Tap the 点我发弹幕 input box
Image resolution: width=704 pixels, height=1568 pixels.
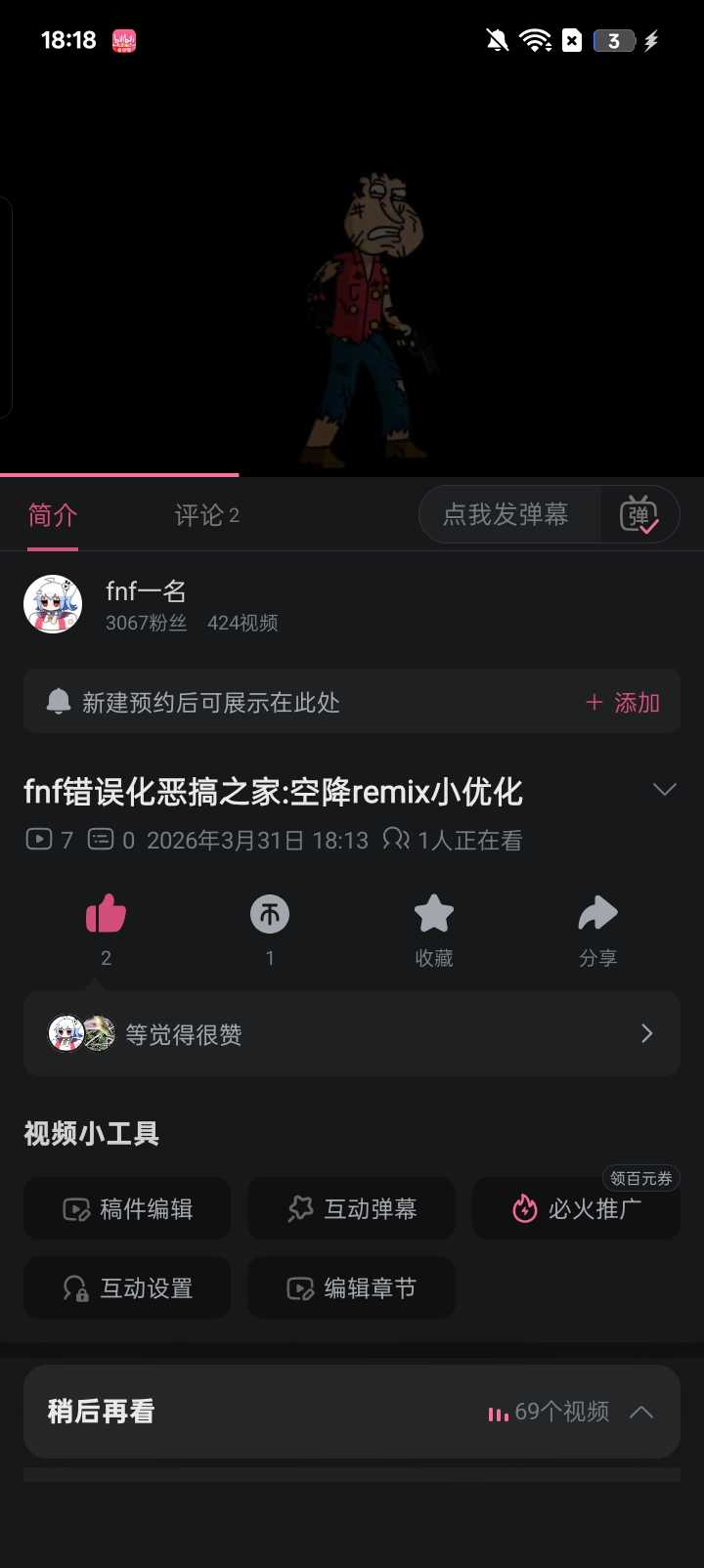(x=506, y=515)
